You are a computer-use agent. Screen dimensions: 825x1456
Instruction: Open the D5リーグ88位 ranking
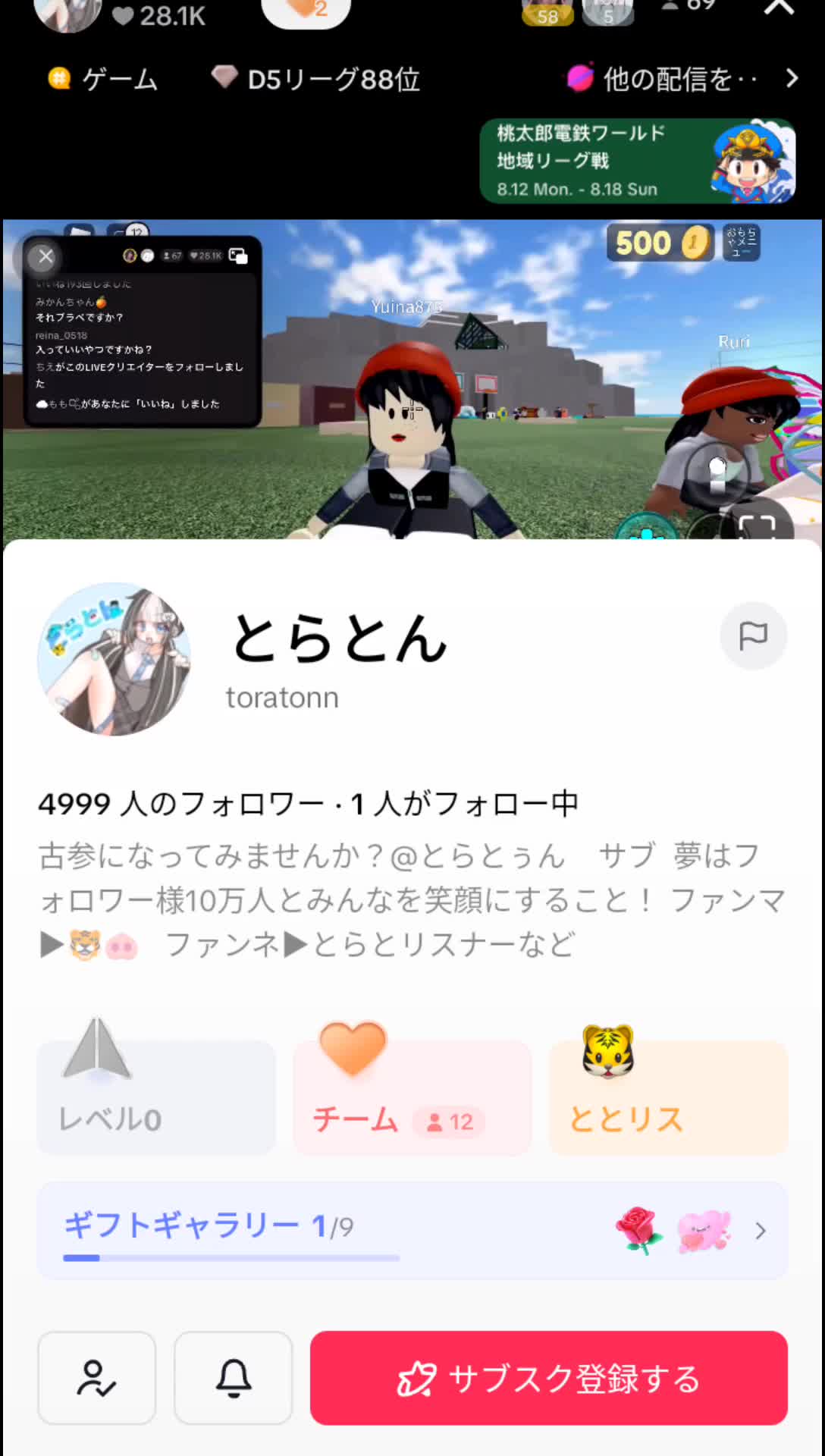(x=317, y=79)
